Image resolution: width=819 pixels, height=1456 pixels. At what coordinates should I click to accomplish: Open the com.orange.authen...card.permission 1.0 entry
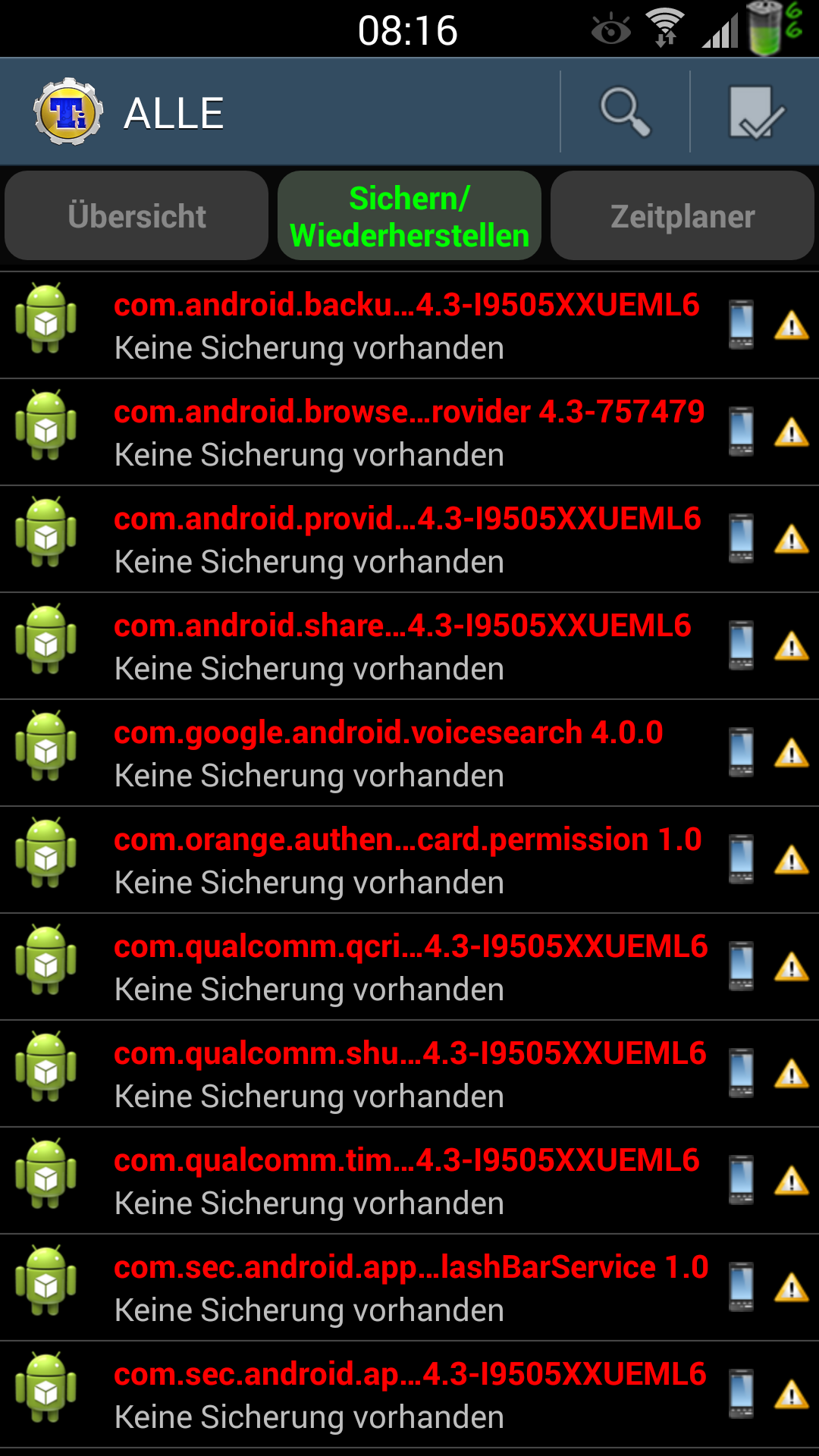click(409, 860)
